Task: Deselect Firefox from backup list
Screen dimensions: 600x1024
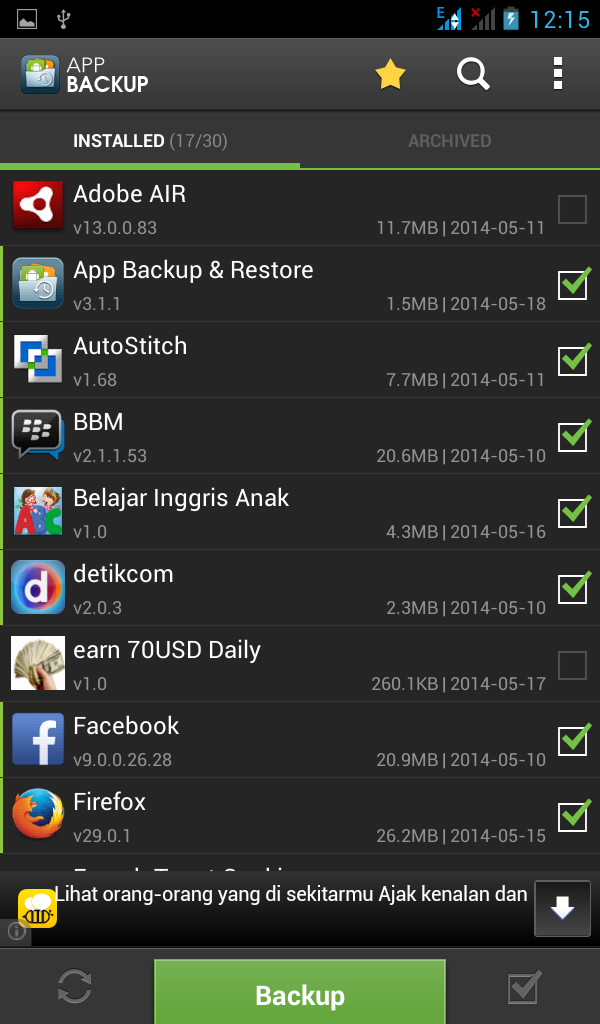Action: click(x=572, y=817)
